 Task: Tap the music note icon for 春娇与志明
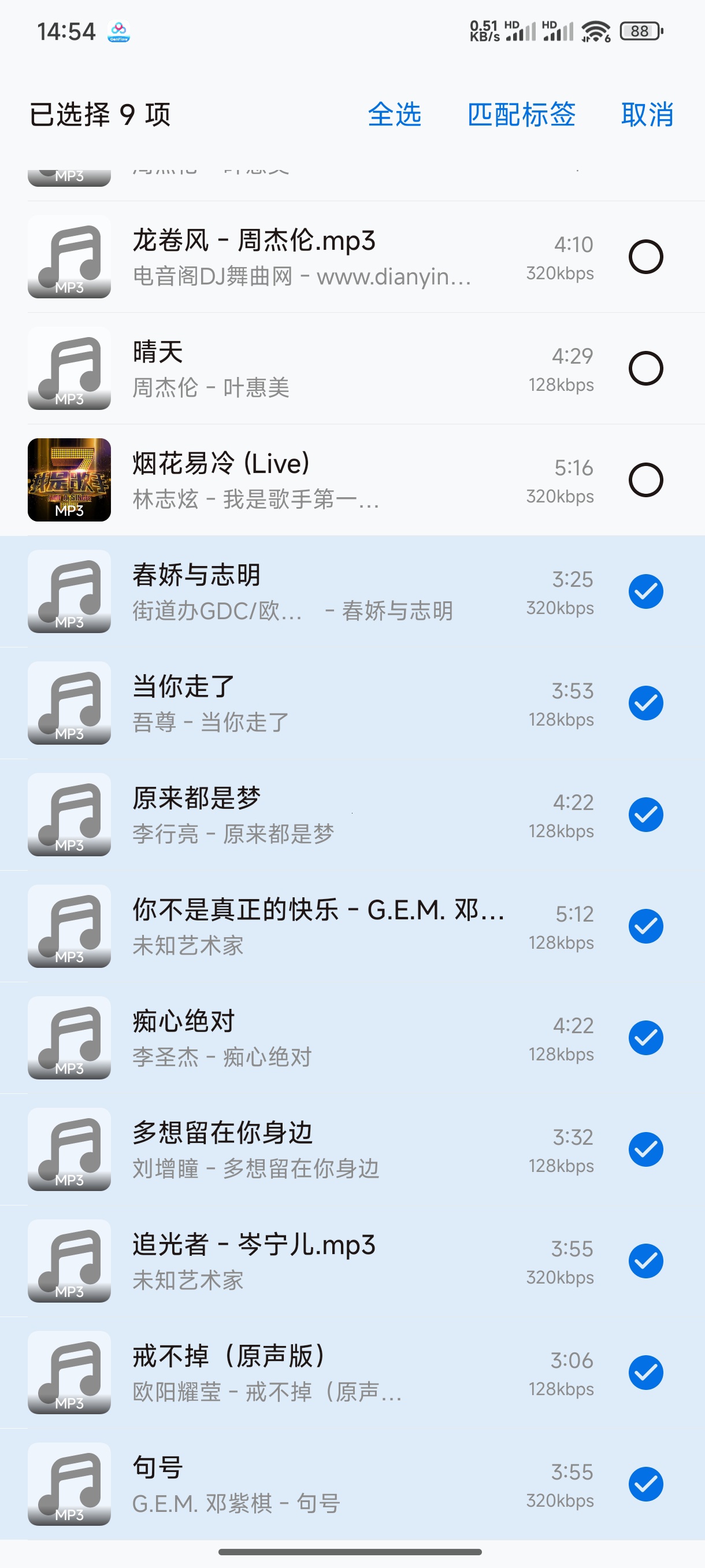coord(69,591)
